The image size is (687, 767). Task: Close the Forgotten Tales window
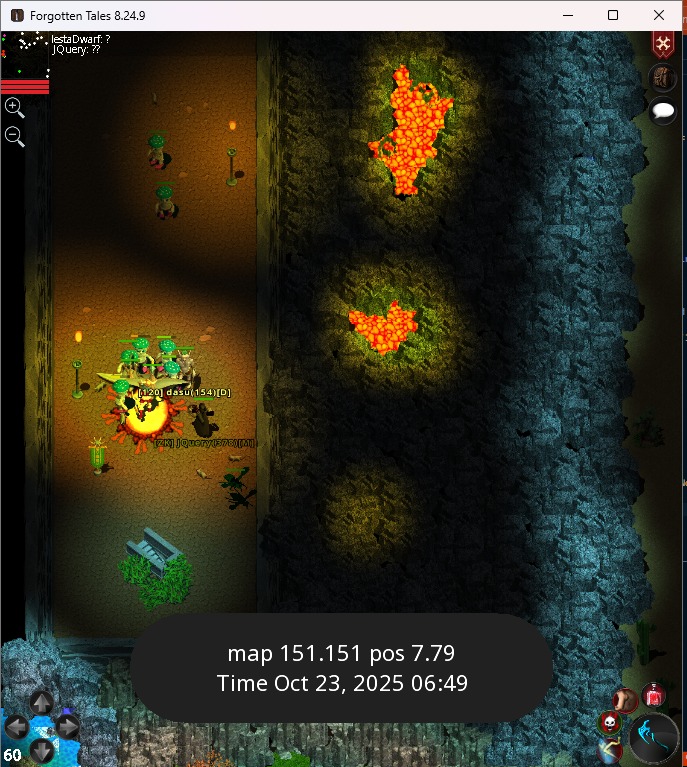click(659, 15)
